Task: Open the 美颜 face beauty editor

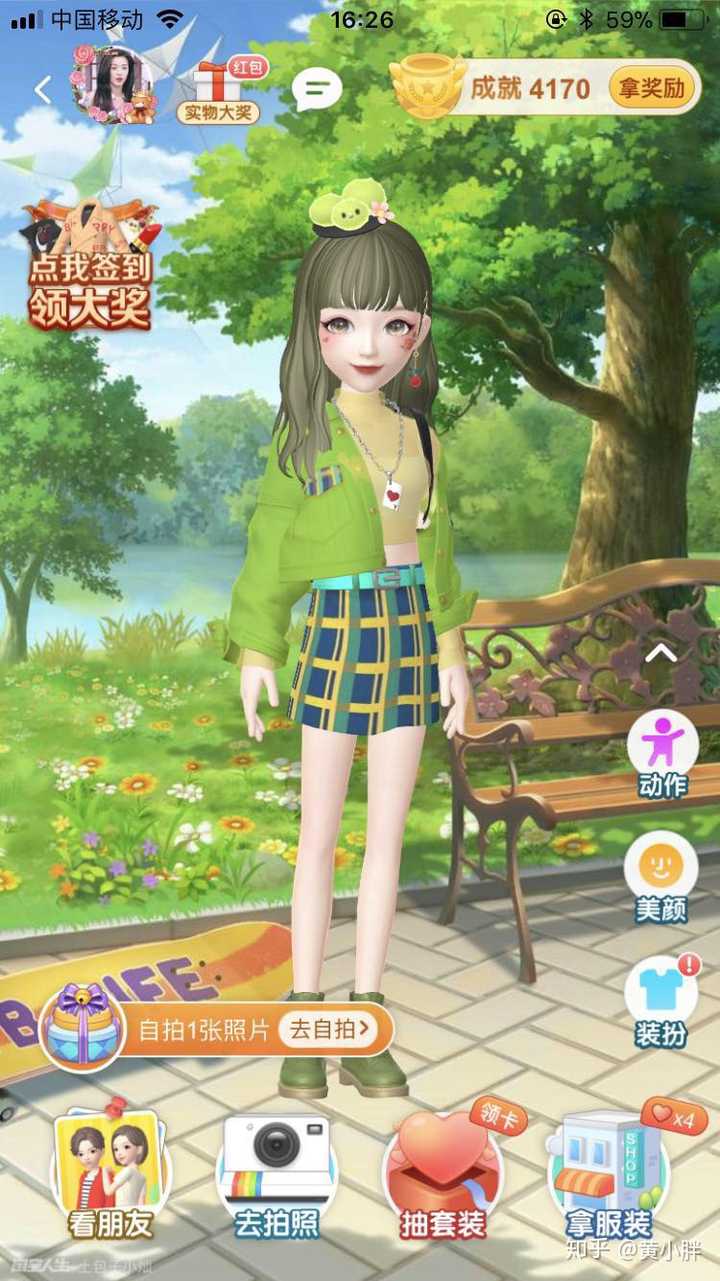Action: (x=661, y=877)
